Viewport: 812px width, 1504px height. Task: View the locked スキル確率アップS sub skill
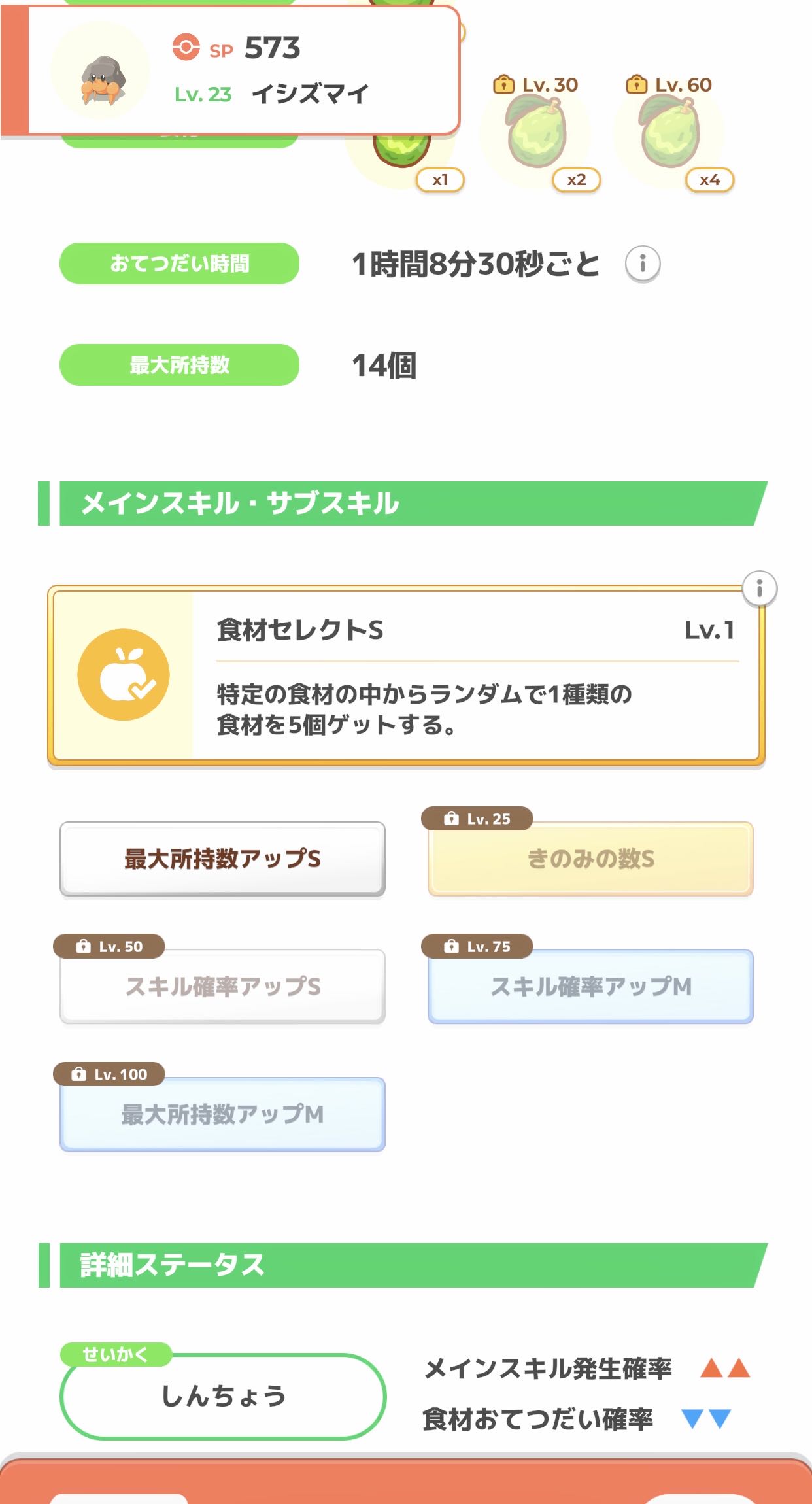tap(222, 986)
